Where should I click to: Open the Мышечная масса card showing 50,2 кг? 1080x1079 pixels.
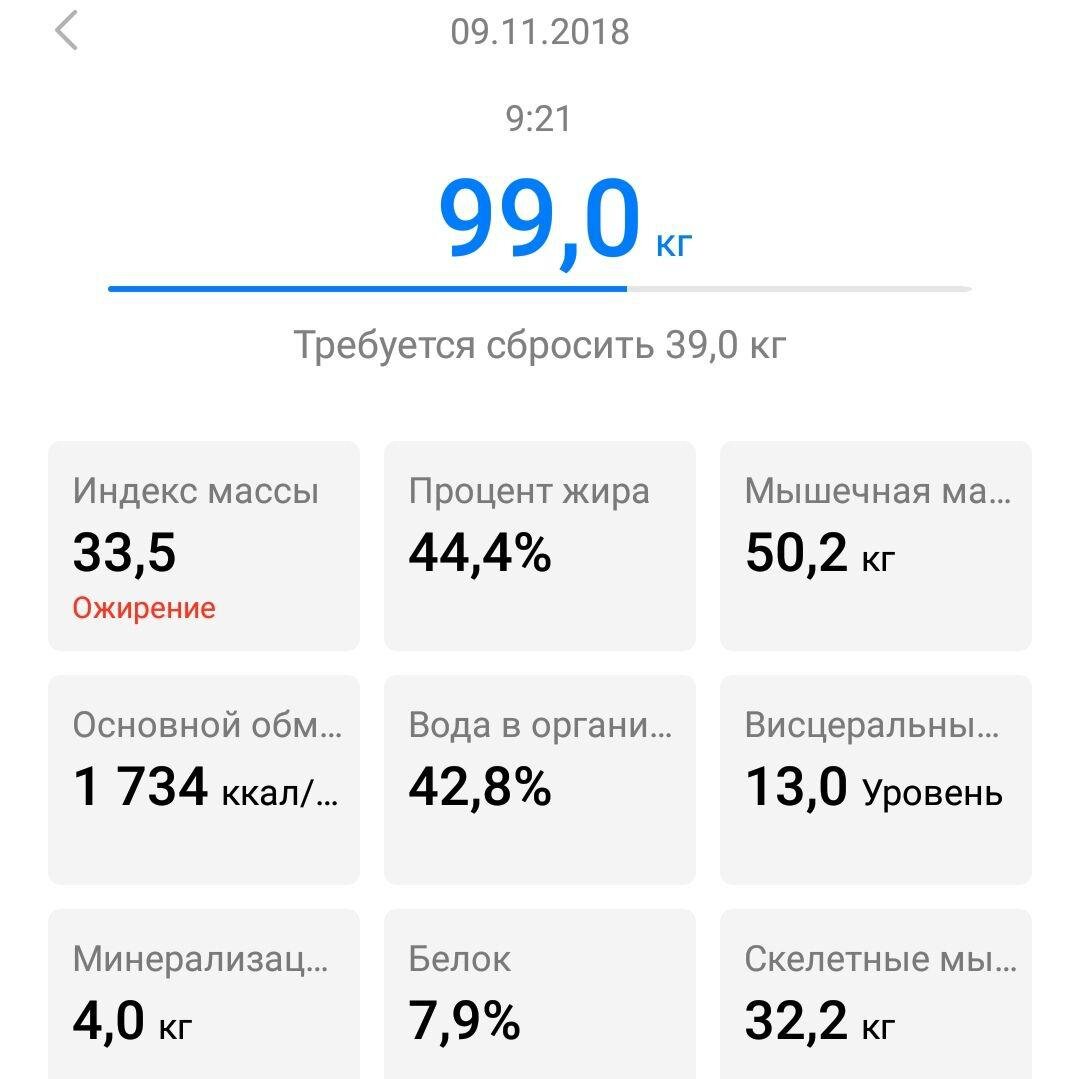(875, 546)
